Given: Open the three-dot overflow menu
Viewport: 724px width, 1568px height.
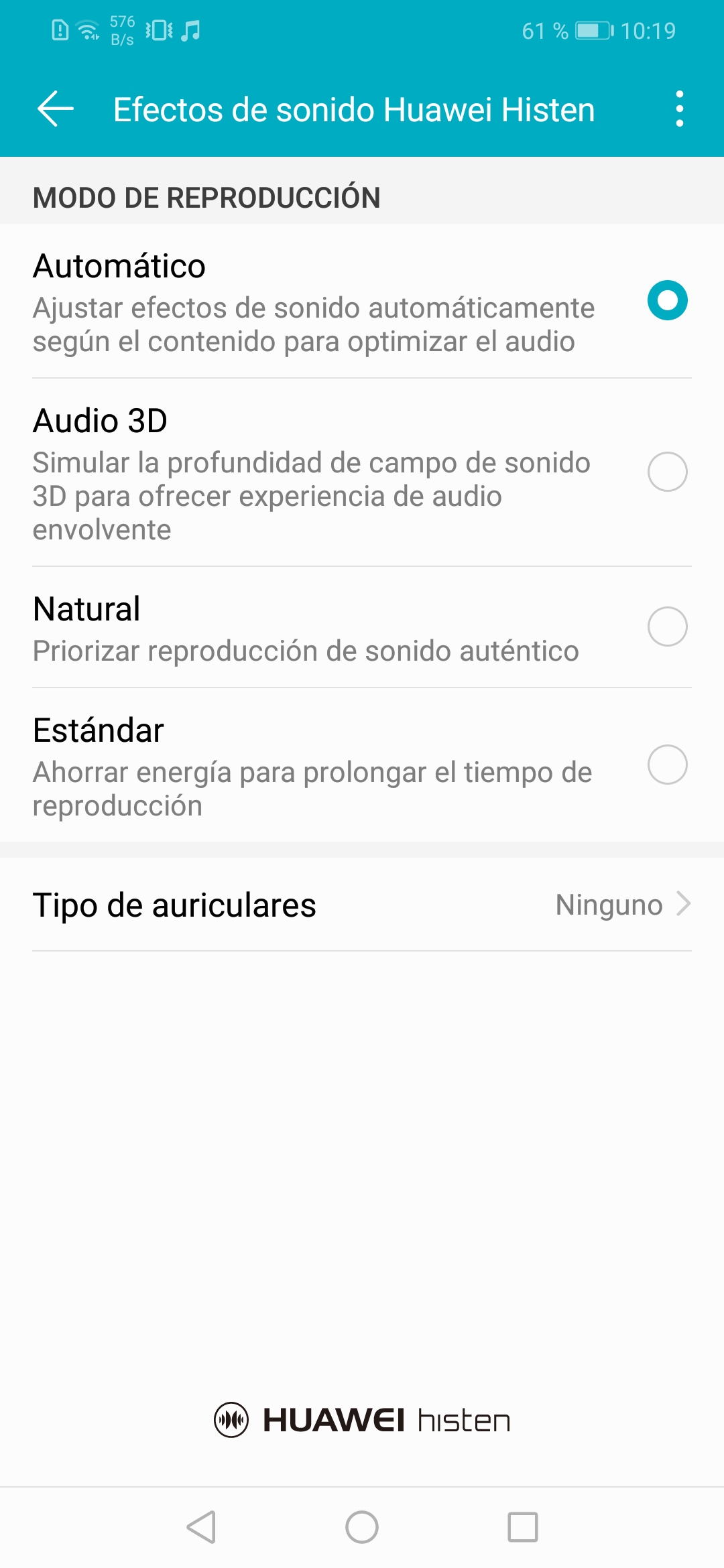Looking at the screenshot, I should [x=680, y=109].
